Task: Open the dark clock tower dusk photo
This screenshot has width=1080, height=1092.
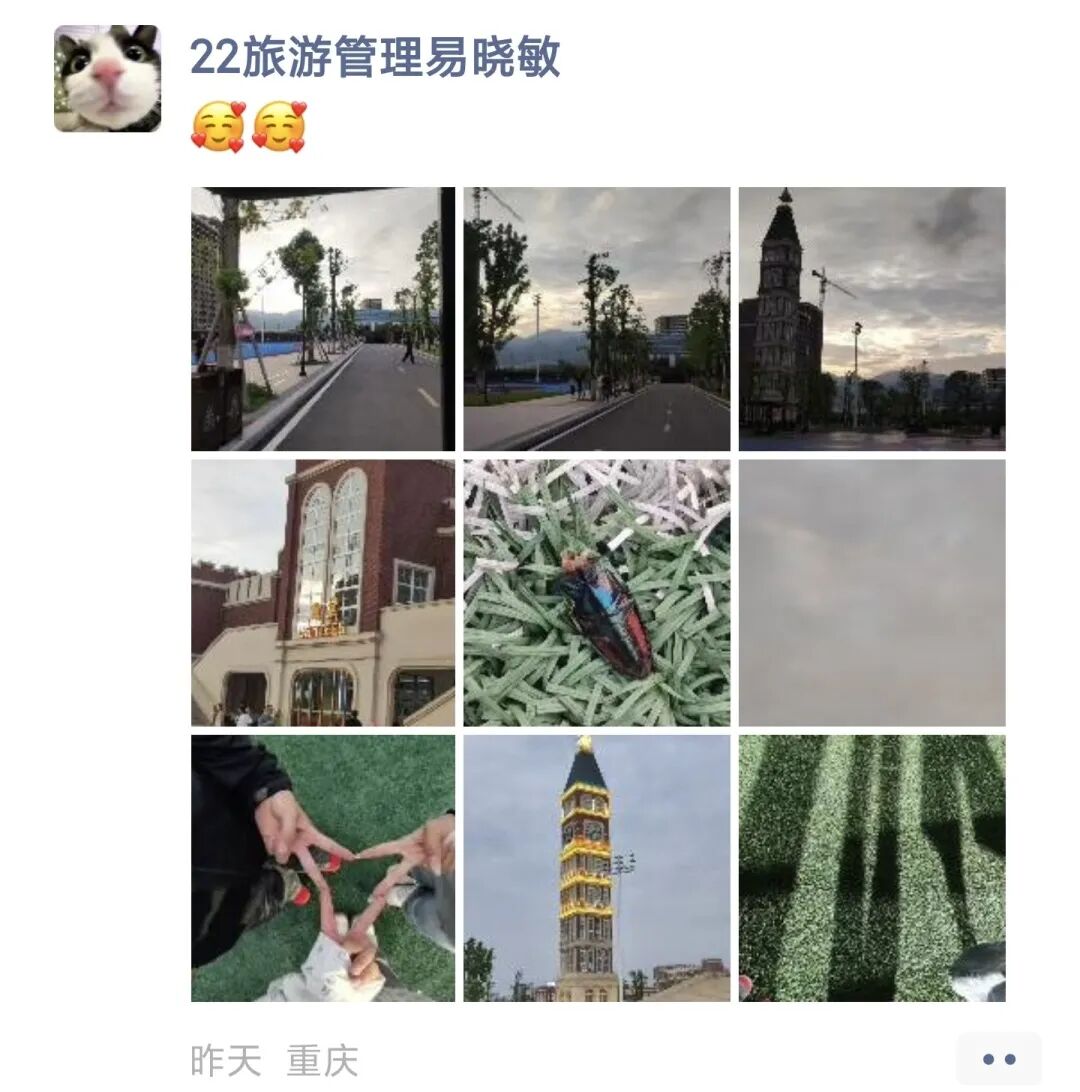Action: [x=871, y=319]
